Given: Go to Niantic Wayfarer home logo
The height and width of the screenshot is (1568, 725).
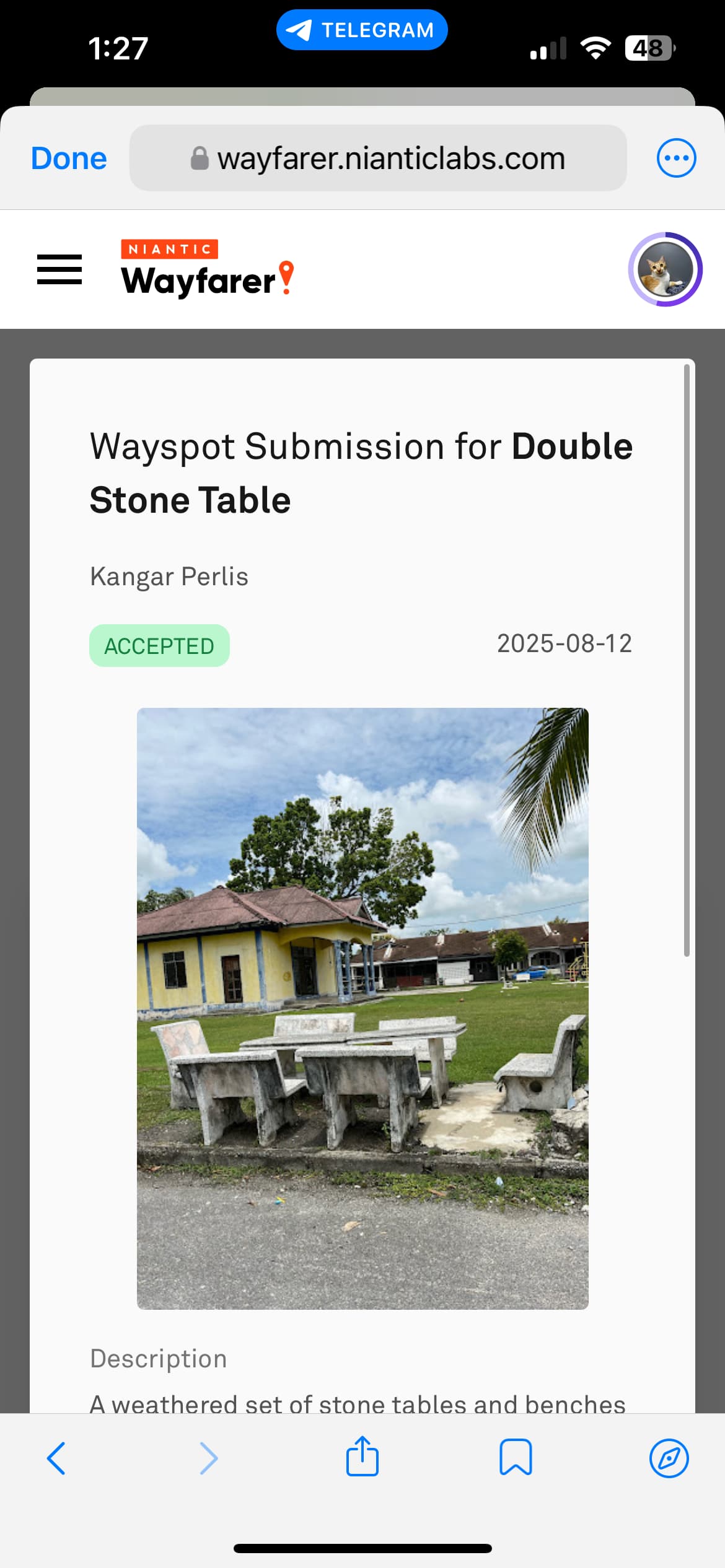Looking at the screenshot, I should tap(207, 268).
